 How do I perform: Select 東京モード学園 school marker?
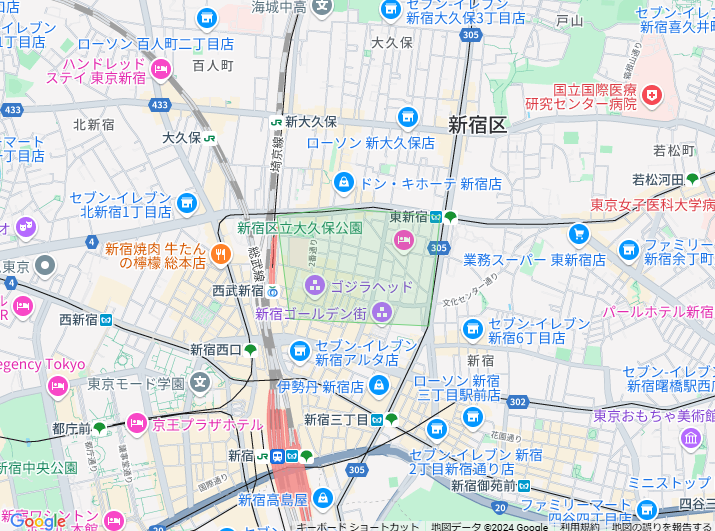click(x=201, y=382)
